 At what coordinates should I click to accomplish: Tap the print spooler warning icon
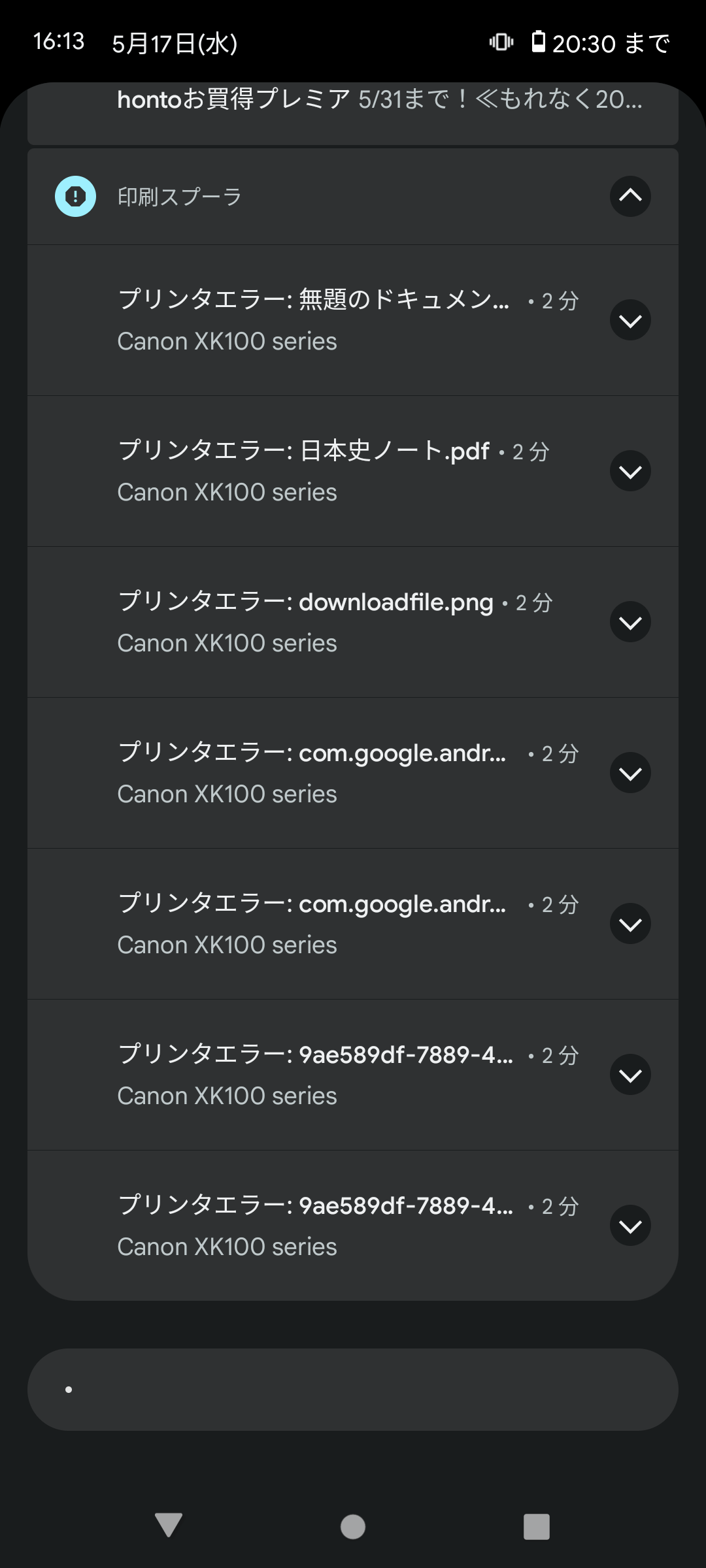tap(74, 197)
